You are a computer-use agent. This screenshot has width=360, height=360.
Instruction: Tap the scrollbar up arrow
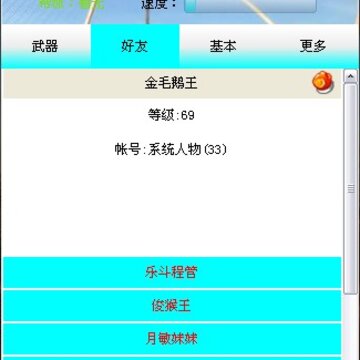tap(350, 76)
